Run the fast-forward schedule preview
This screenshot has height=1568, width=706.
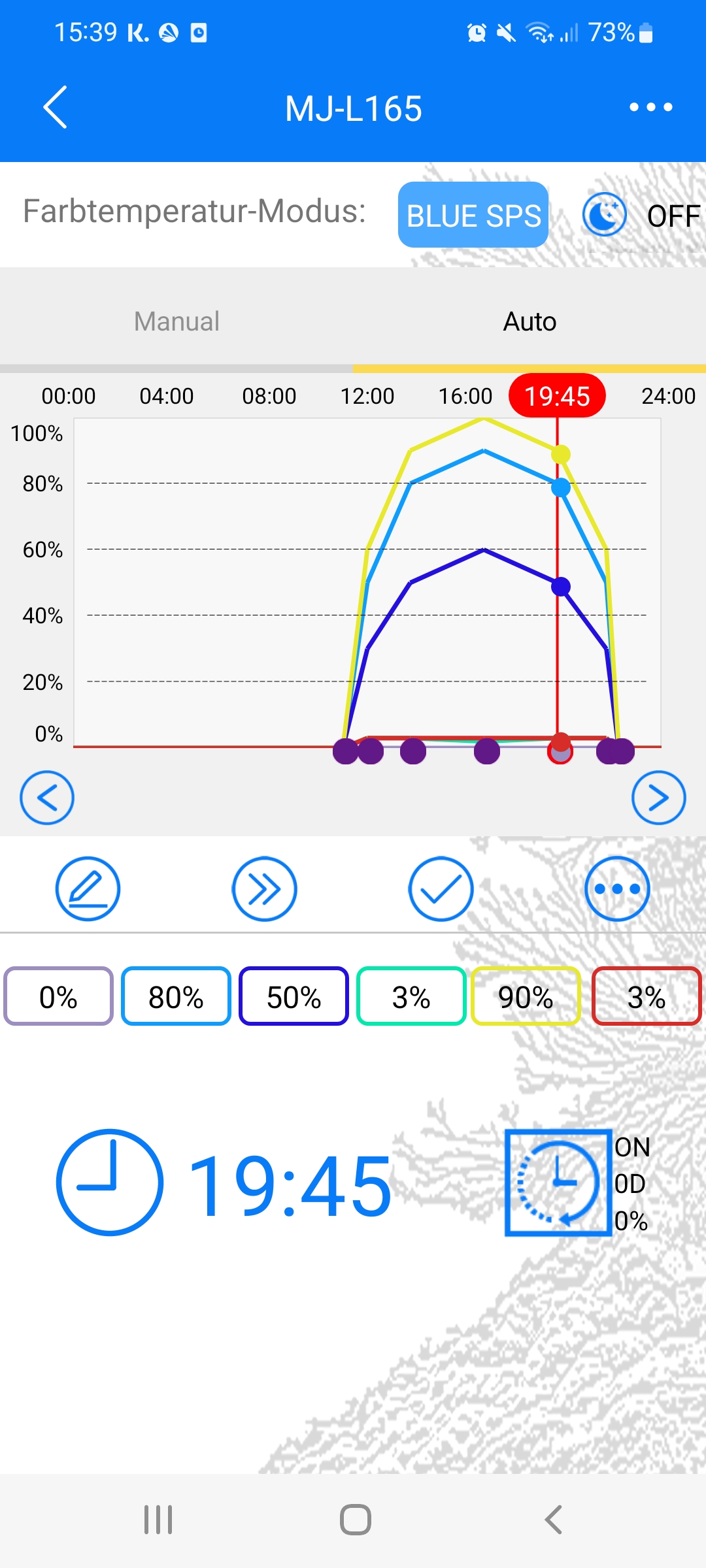[264, 889]
